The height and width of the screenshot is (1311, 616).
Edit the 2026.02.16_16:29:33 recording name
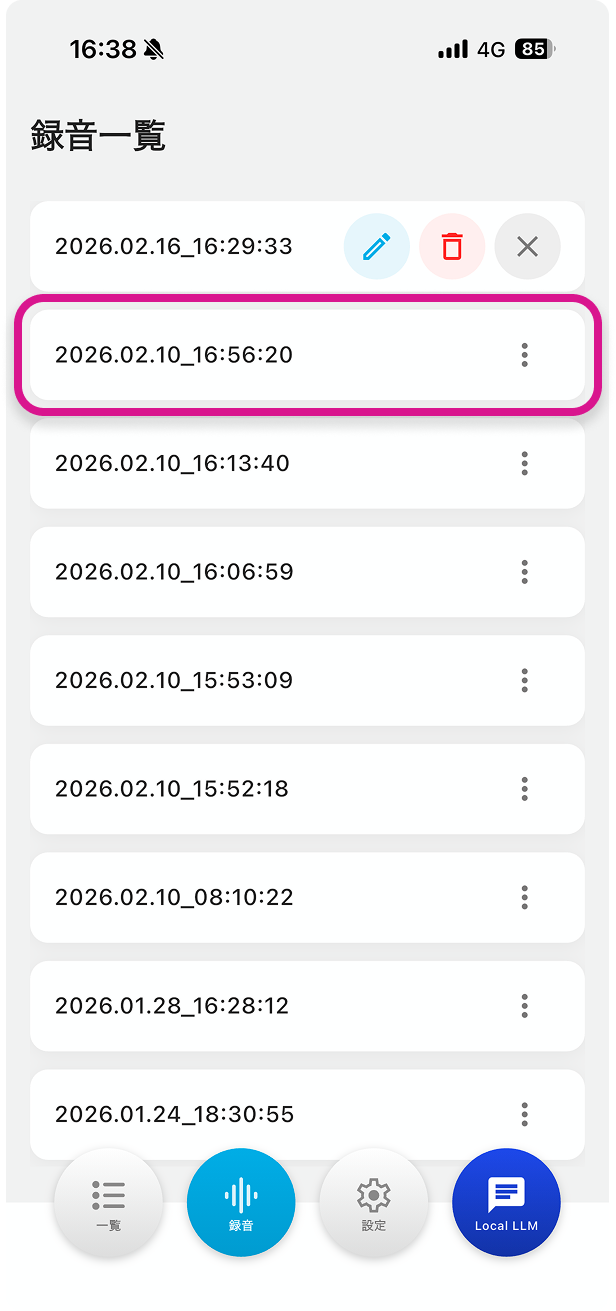[376, 246]
